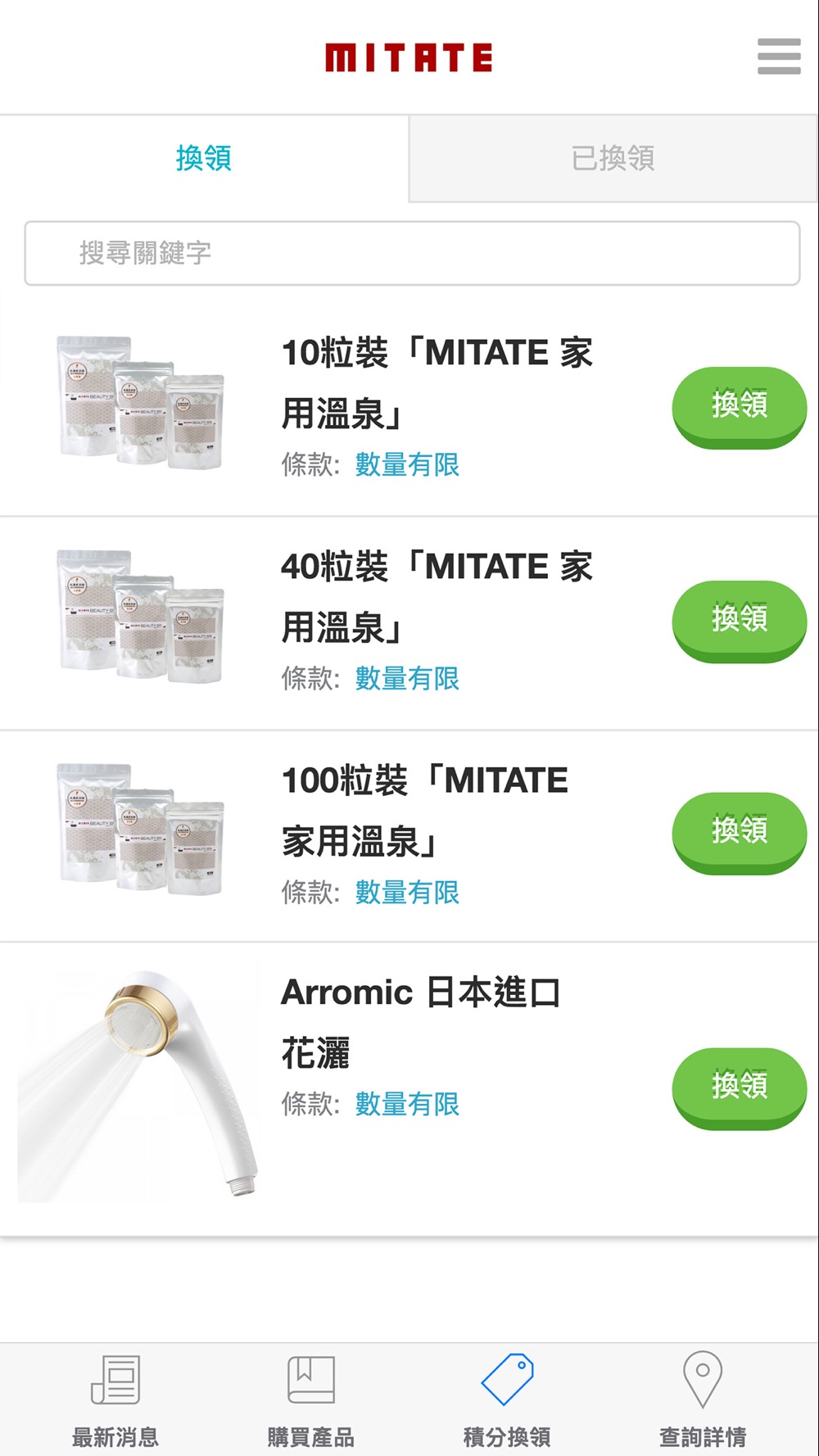Select the 換領 tab

point(204,158)
